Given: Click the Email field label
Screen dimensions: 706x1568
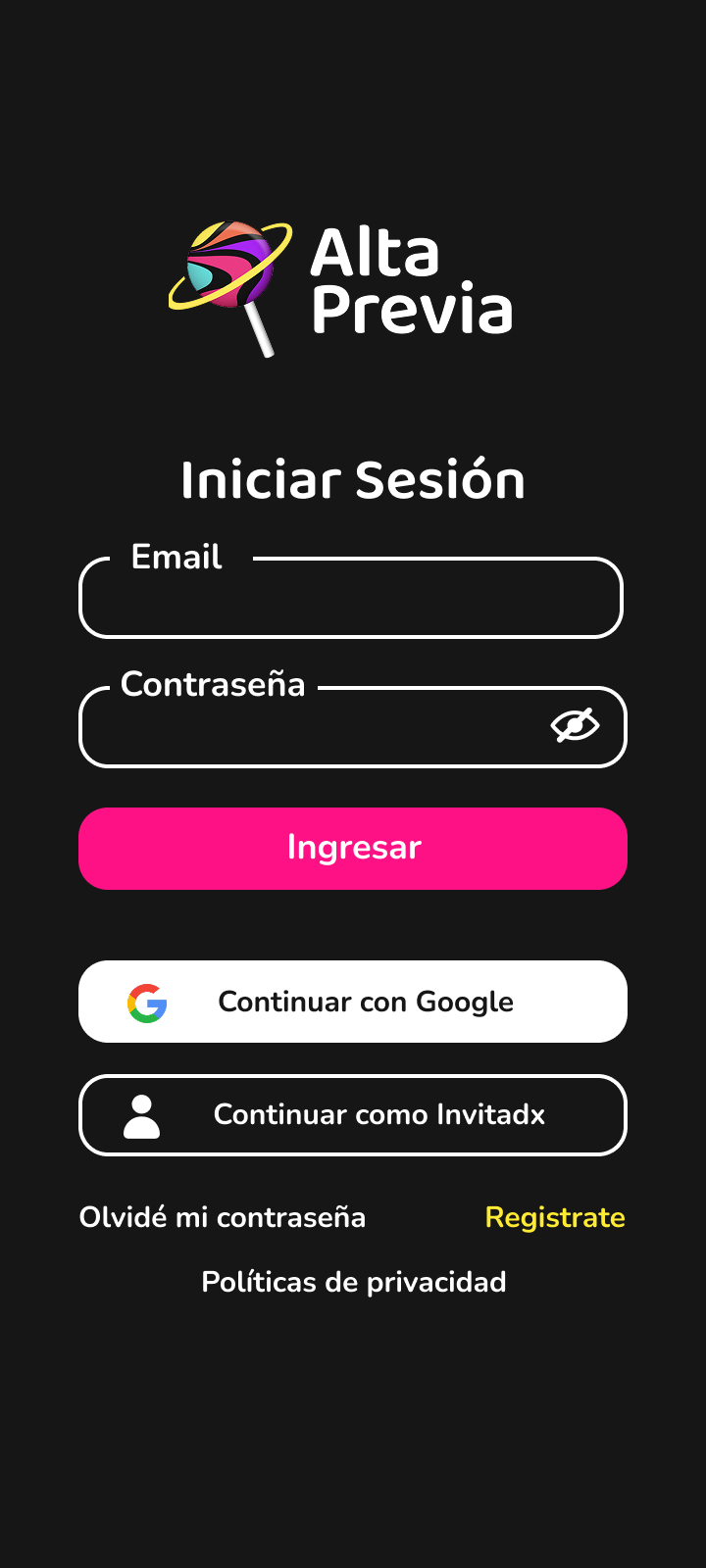Looking at the screenshot, I should point(176,557).
